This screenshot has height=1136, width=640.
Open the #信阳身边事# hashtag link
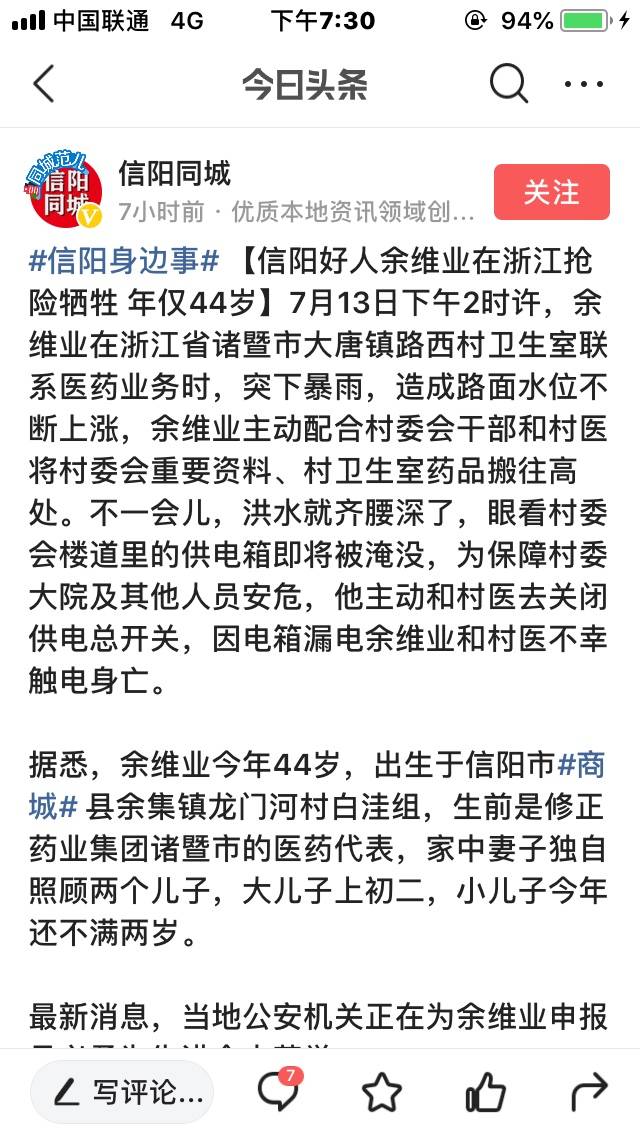[x=124, y=262]
